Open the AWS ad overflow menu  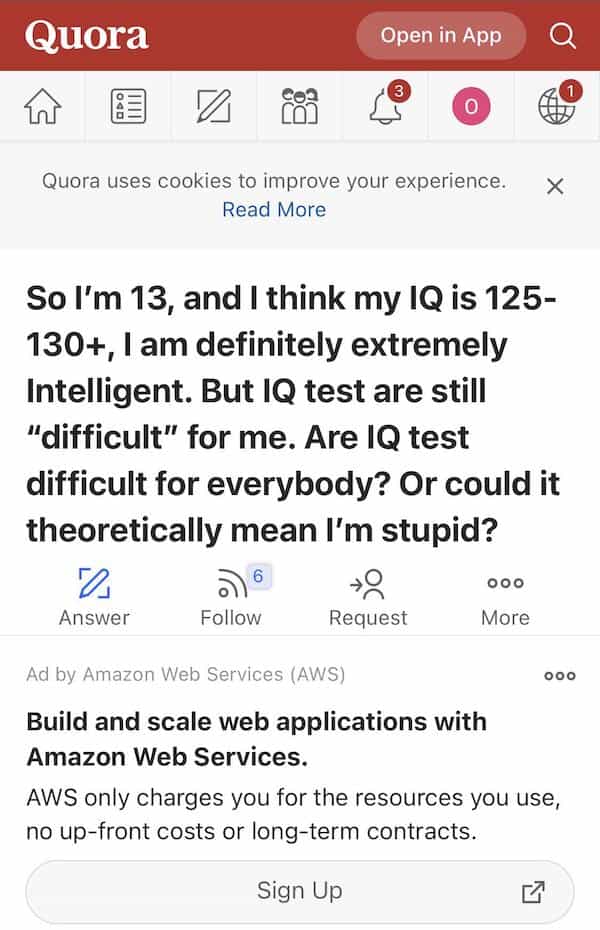pyautogui.click(x=560, y=675)
